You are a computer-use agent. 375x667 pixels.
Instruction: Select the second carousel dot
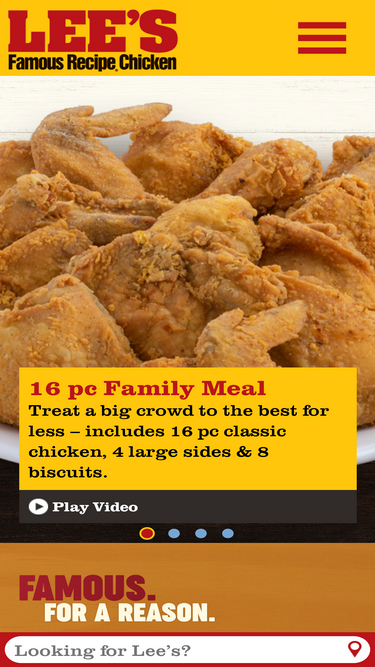tap(174, 533)
